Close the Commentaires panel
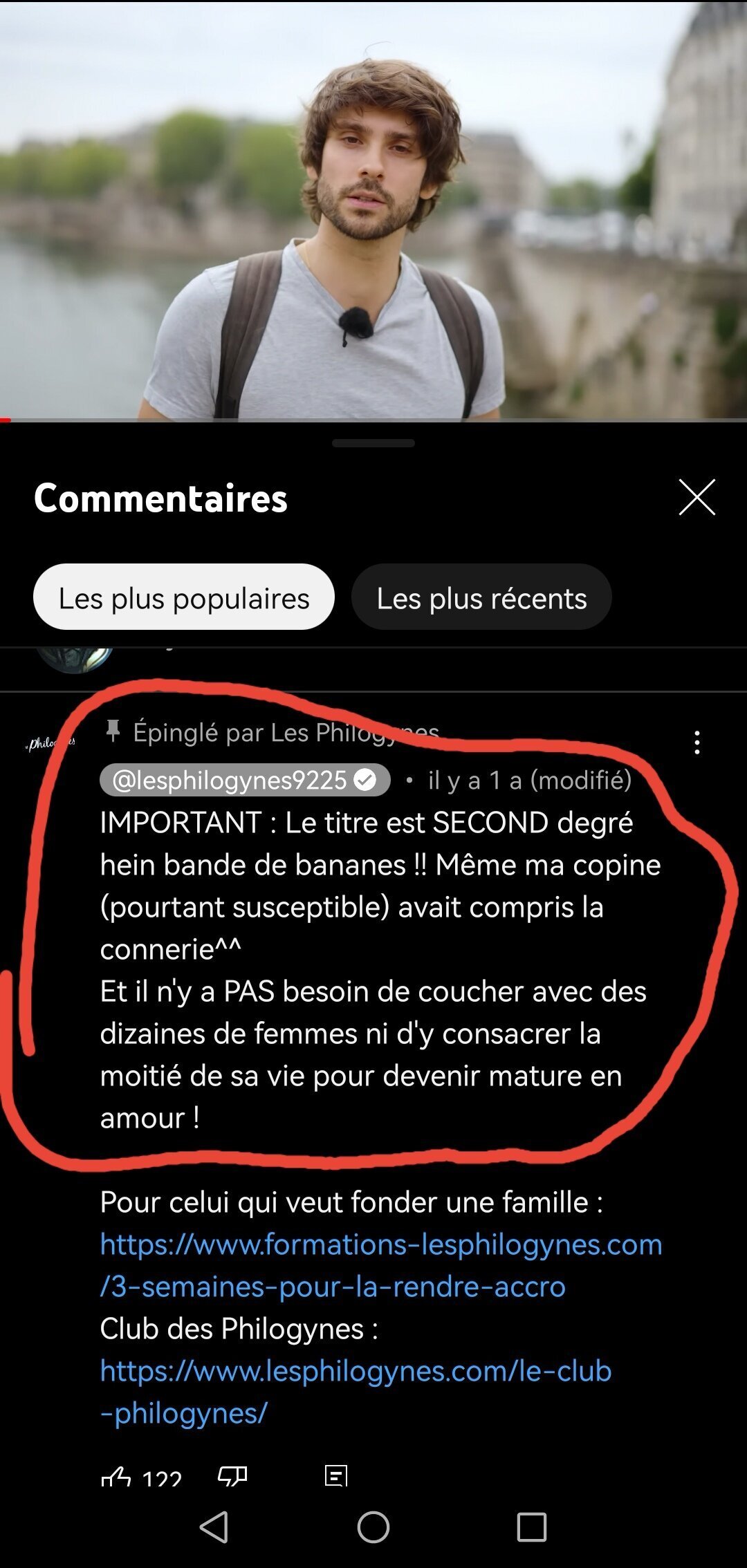 tap(697, 497)
